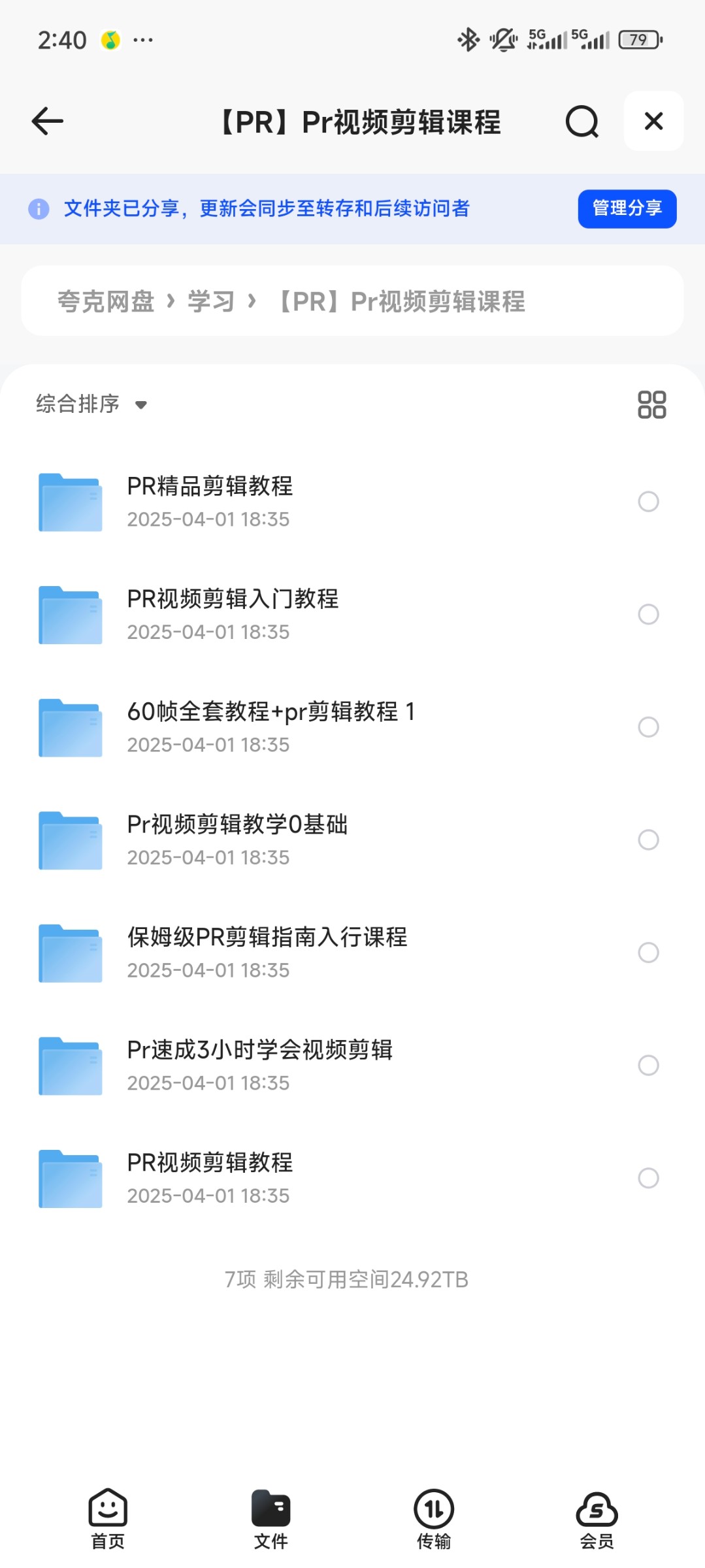Navigate to 夸克网盘 in the breadcrumb

(106, 301)
